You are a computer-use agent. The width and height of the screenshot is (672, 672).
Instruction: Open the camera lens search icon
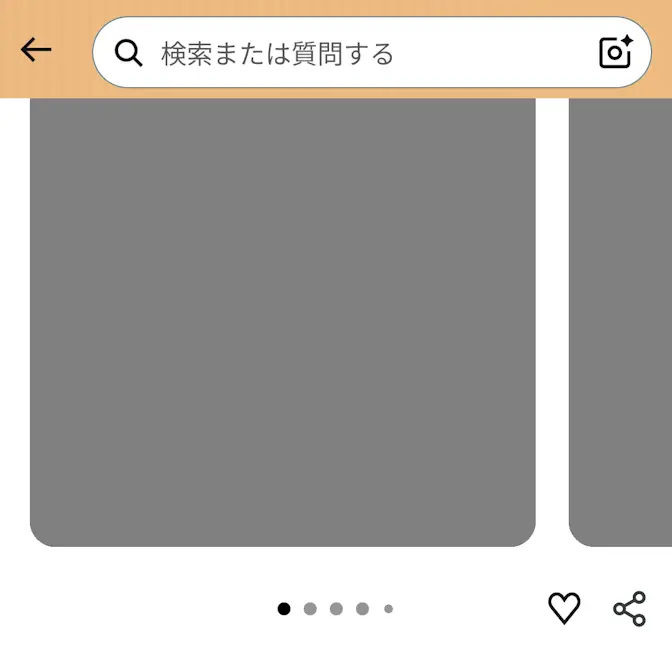click(616, 52)
